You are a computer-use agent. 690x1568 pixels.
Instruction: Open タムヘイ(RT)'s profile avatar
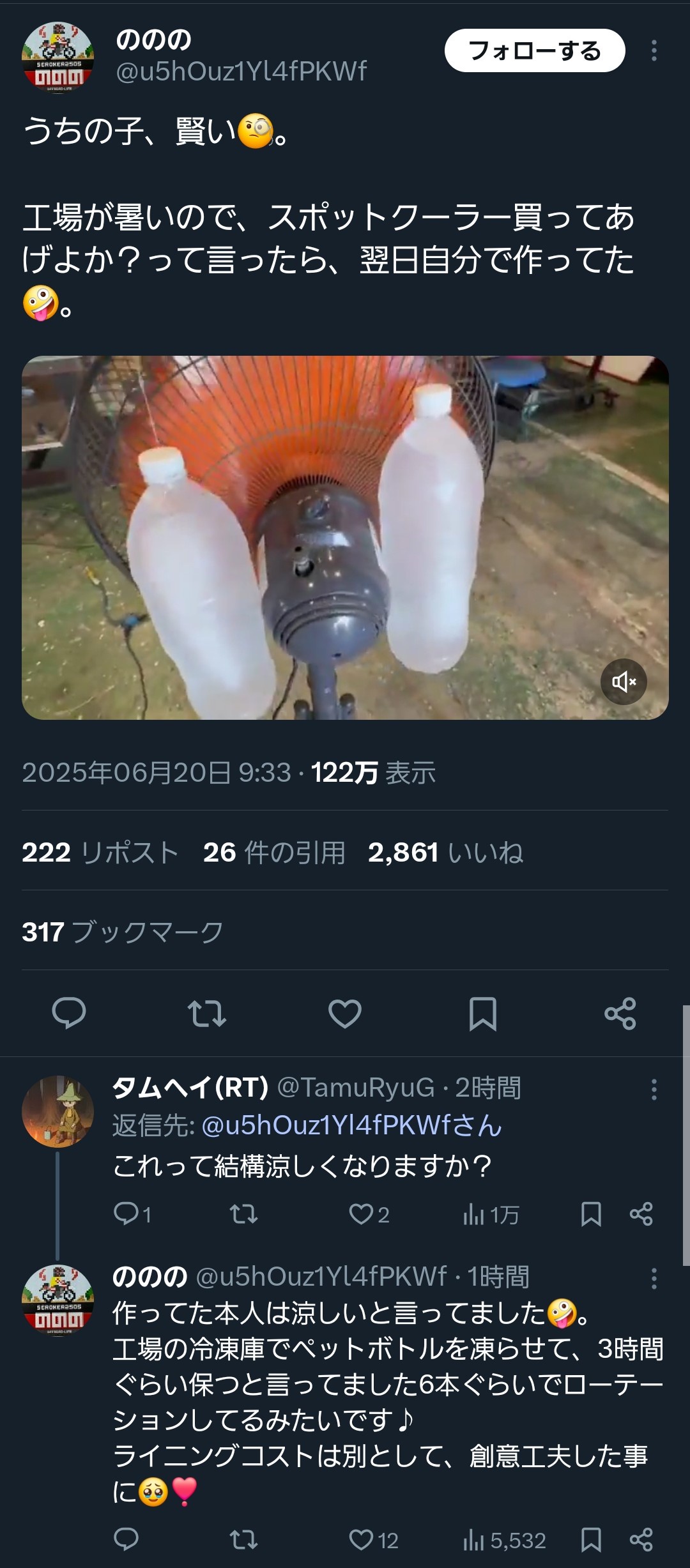tap(57, 1111)
